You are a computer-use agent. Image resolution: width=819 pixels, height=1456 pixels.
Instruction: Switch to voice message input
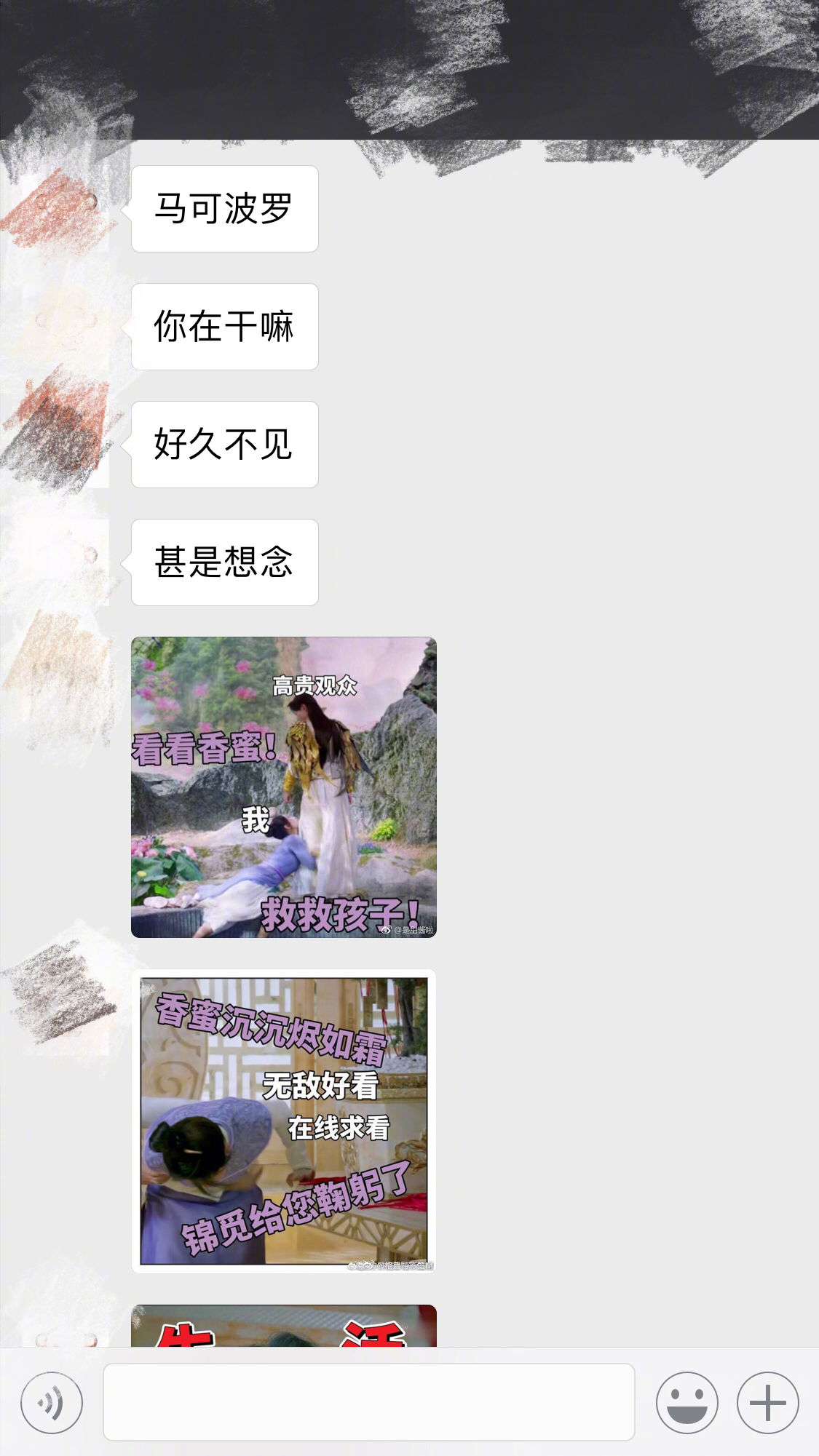(52, 1402)
